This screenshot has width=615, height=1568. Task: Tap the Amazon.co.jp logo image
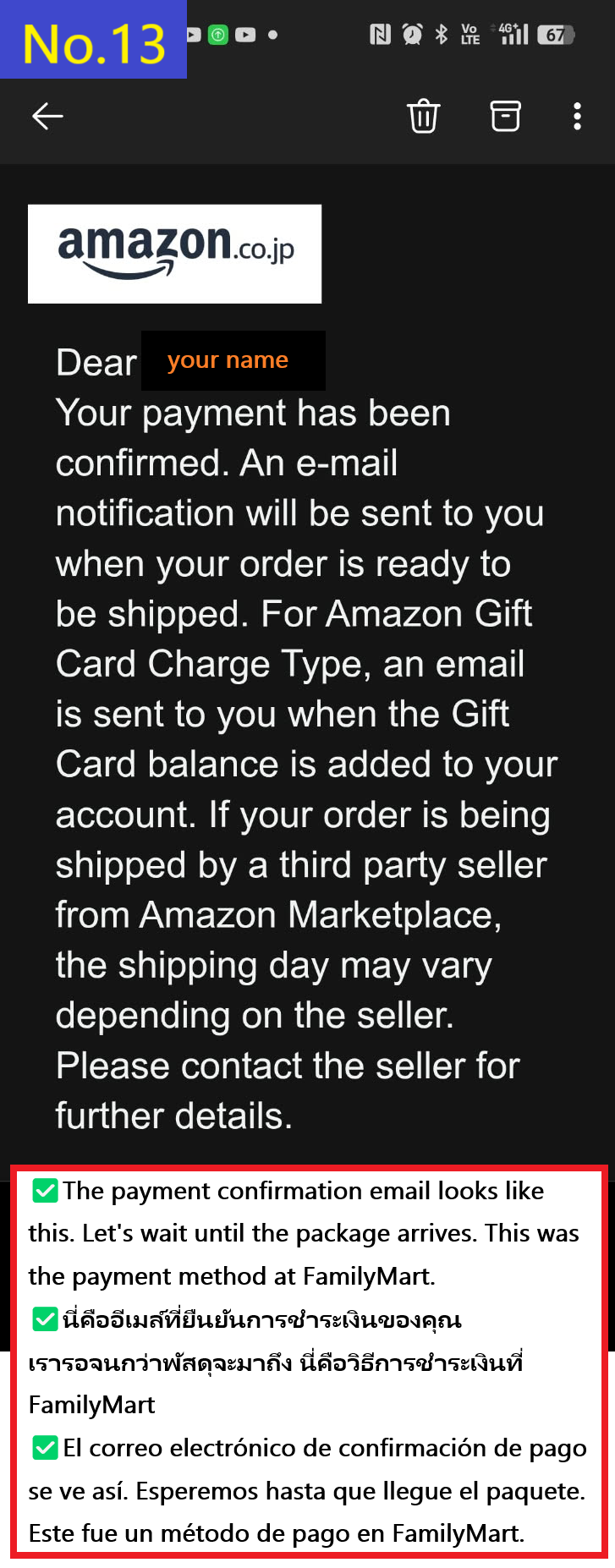(x=175, y=253)
